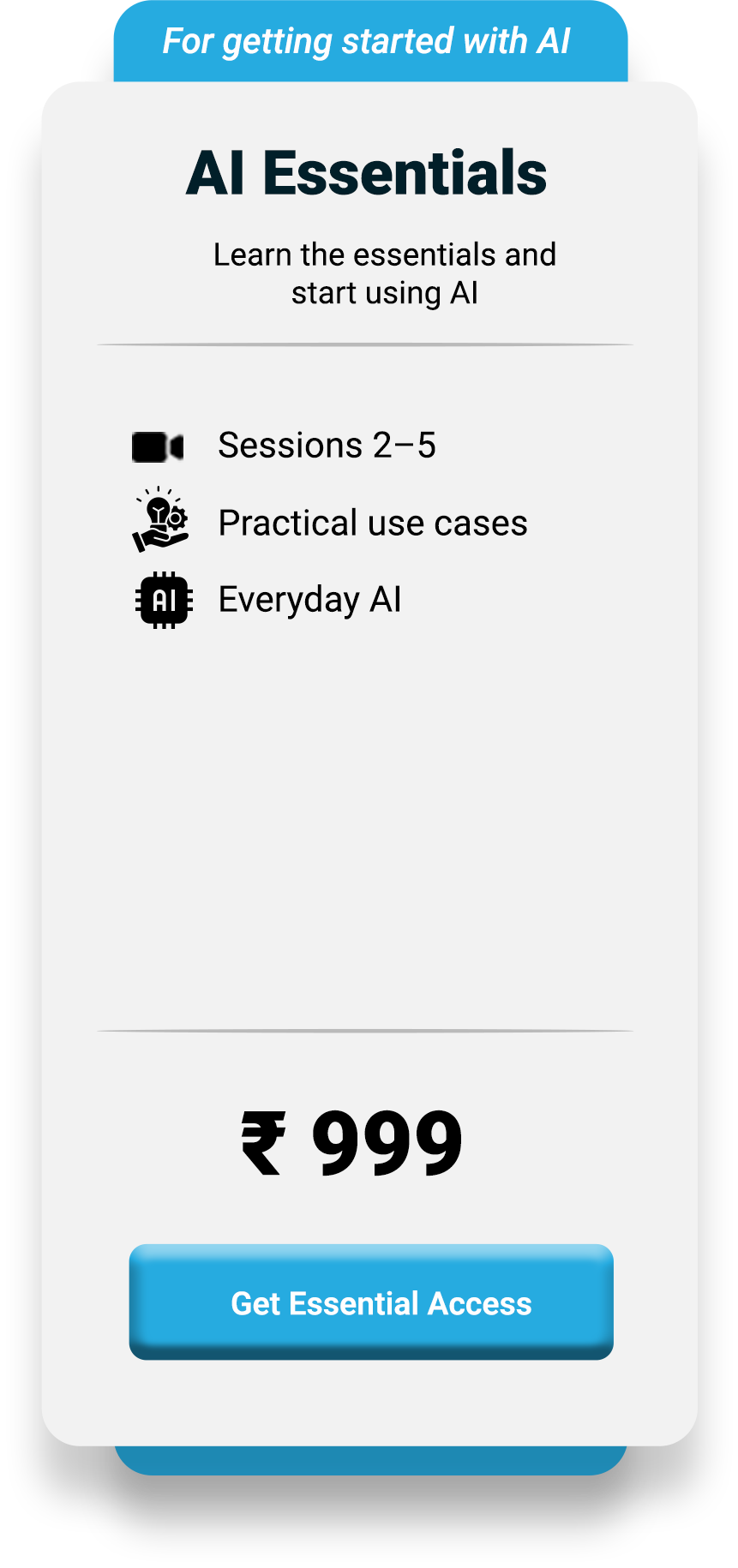This screenshot has height=1568, width=738.
Task: Select the Practical use cases text
Action: 373,521
